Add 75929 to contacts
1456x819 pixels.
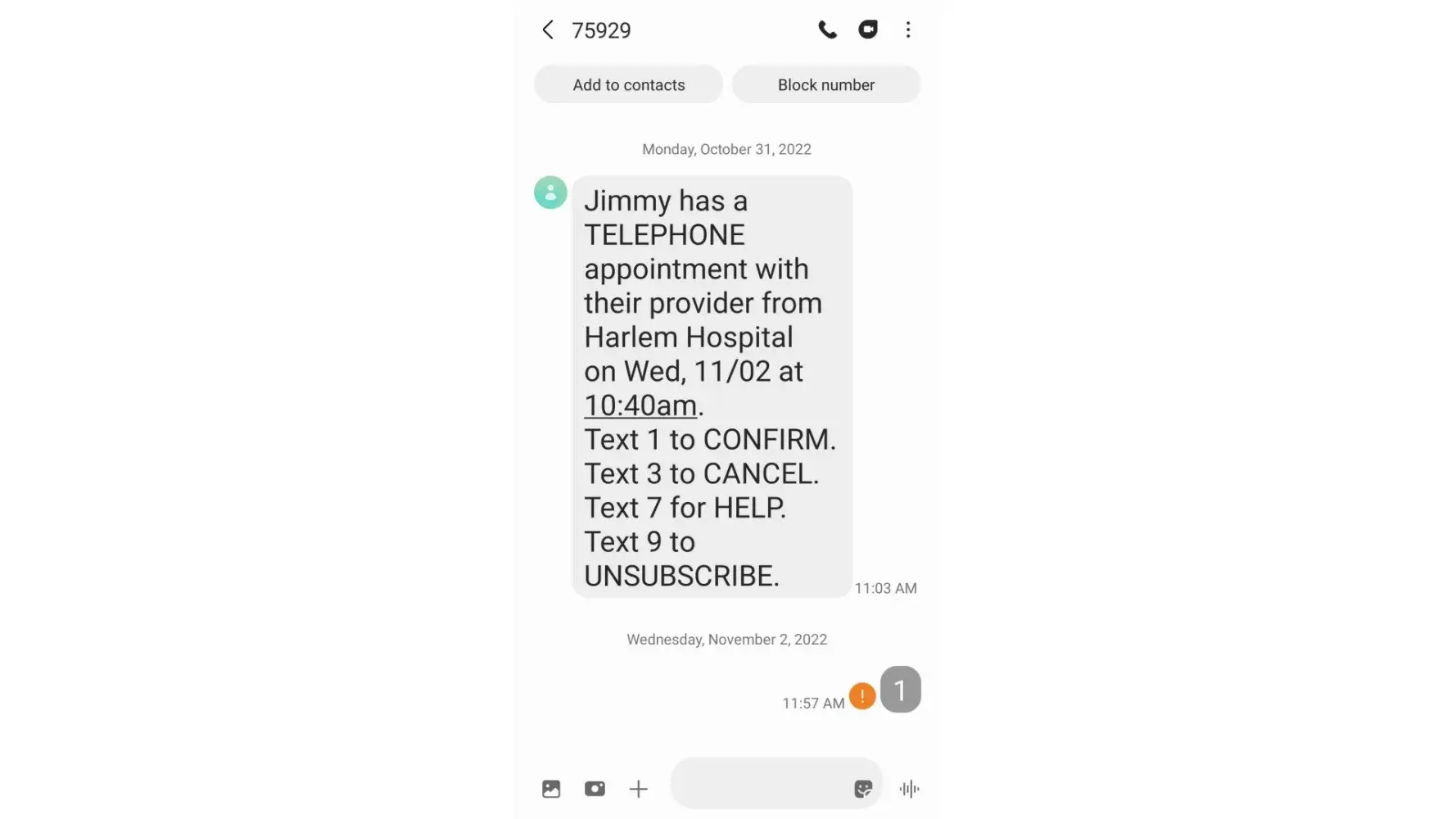[628, 85]
